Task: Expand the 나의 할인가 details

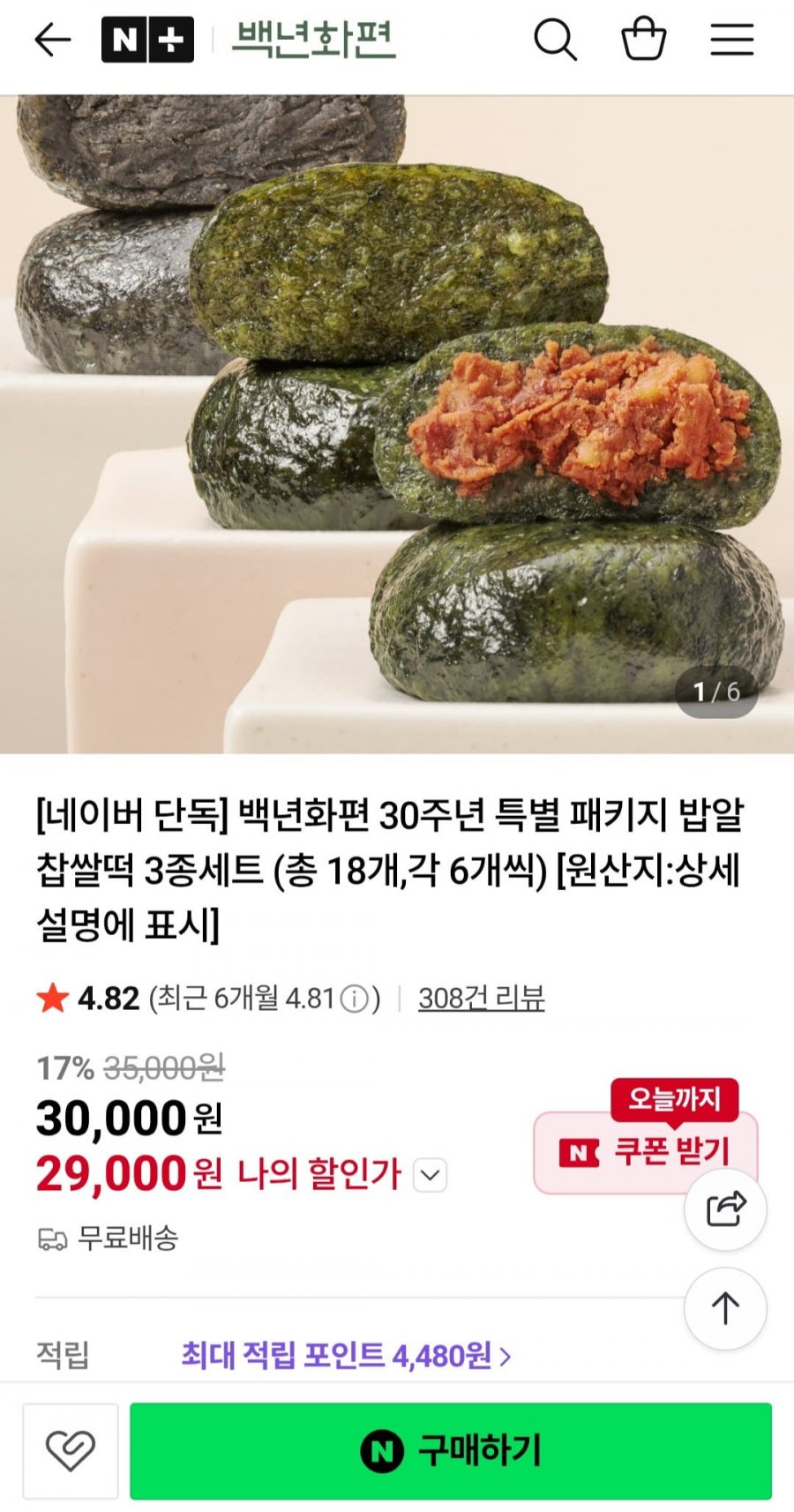Action: [430, 1175]
